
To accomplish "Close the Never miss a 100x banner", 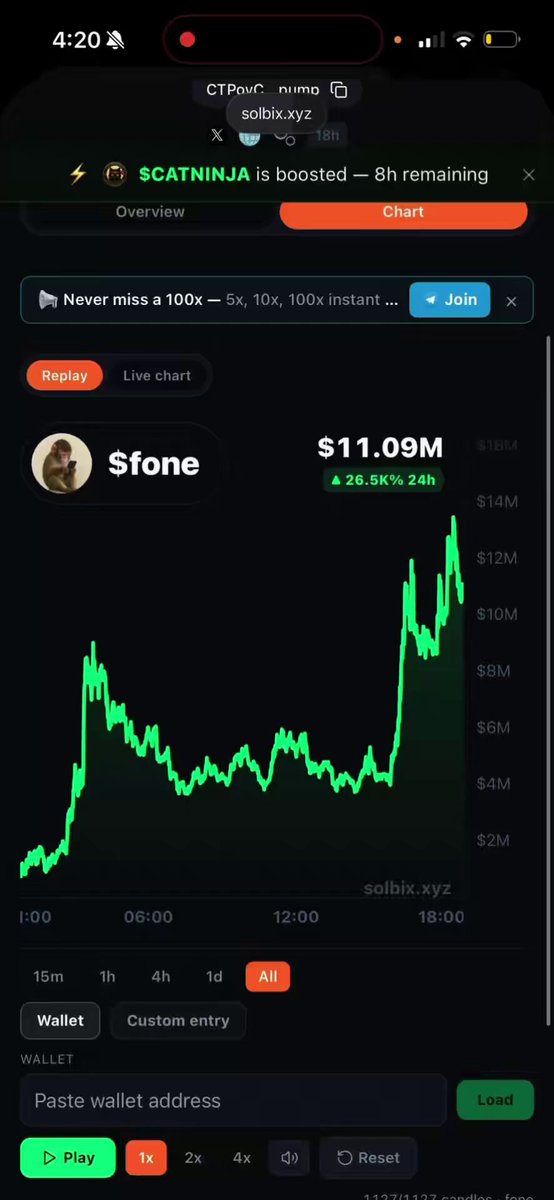I will [511, 300].
